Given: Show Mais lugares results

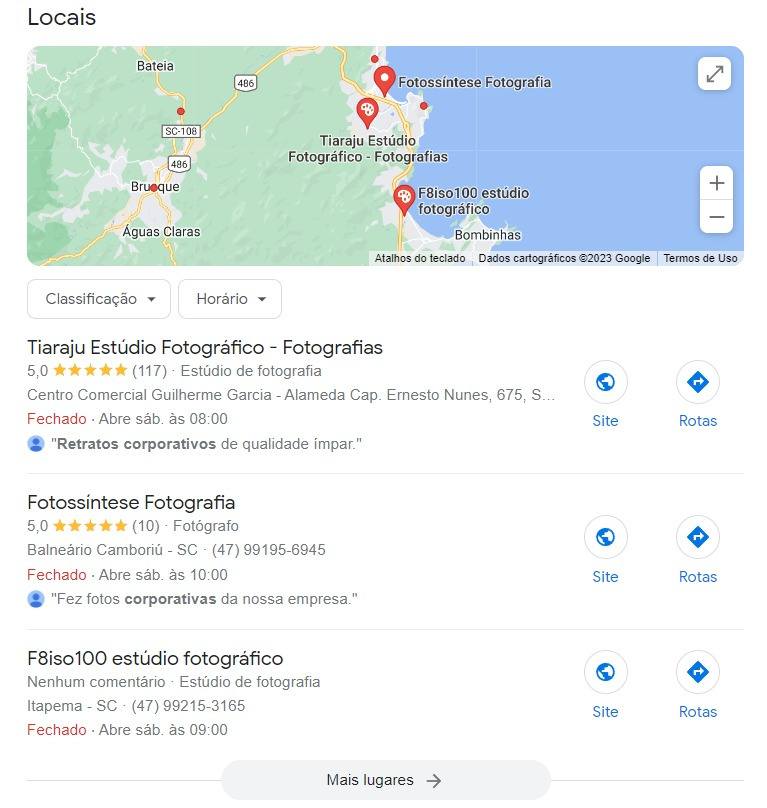Looking at the screenshot, I should [x=385, y=781].
